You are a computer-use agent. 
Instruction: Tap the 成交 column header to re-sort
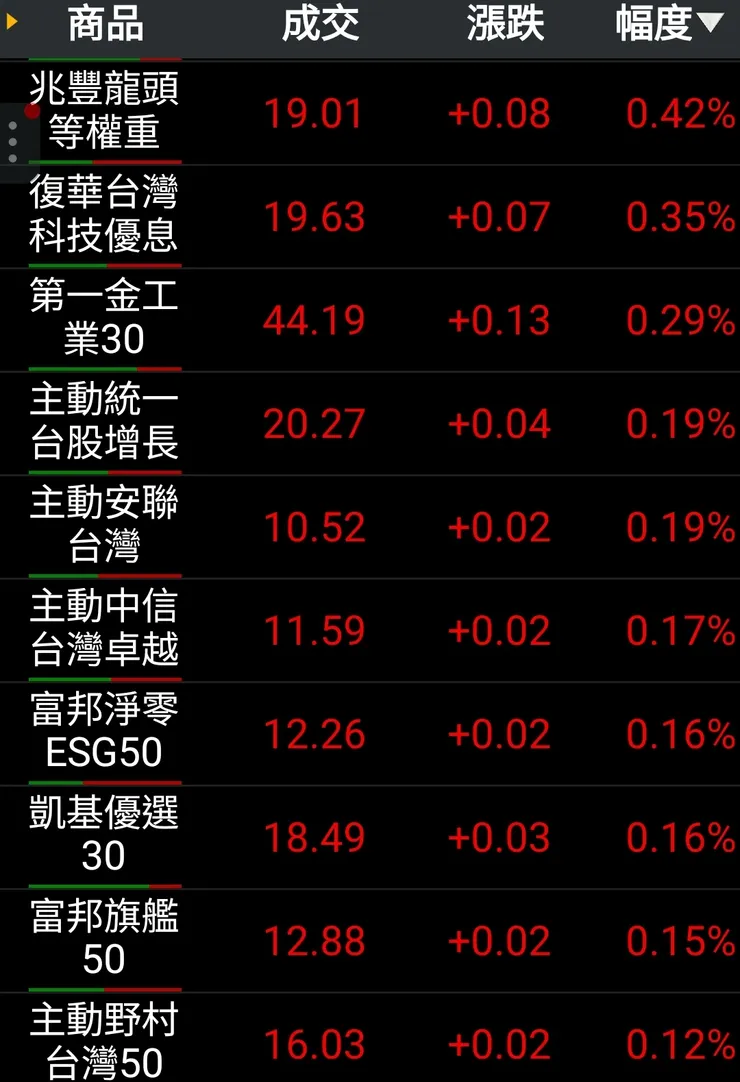tap(321, 27)
